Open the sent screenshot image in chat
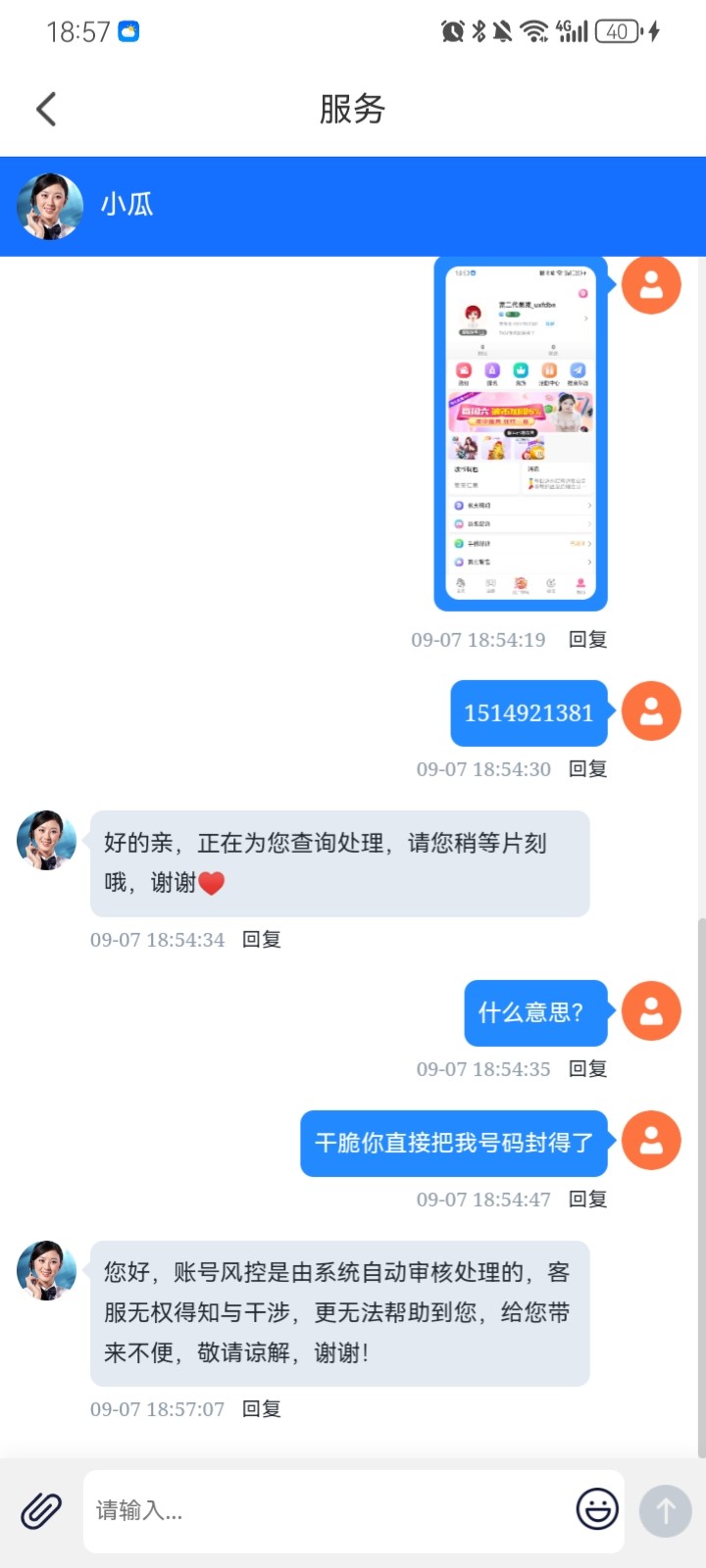The image size is (706, 1568). 521,431
